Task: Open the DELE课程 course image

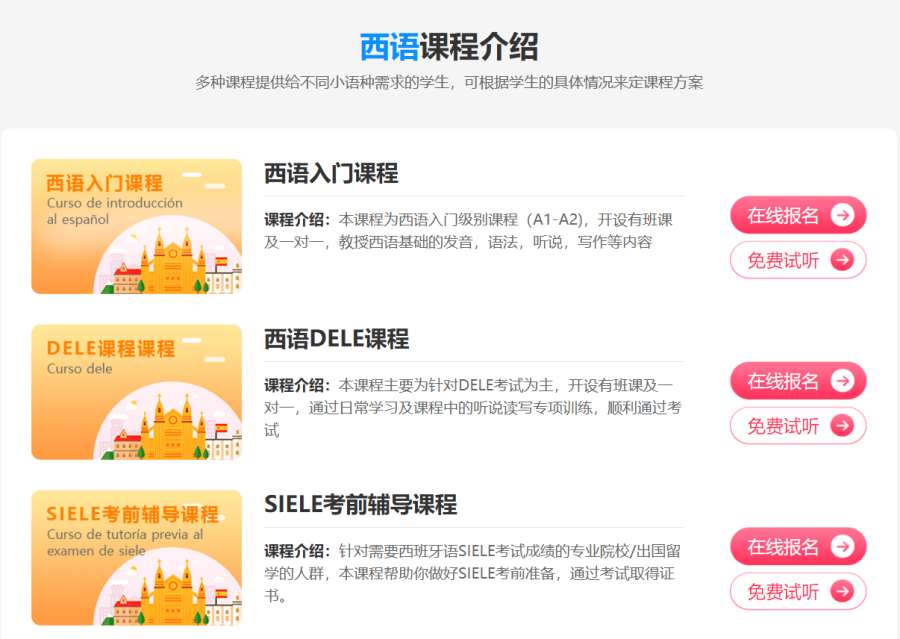Action: click(x=137, y=392)
